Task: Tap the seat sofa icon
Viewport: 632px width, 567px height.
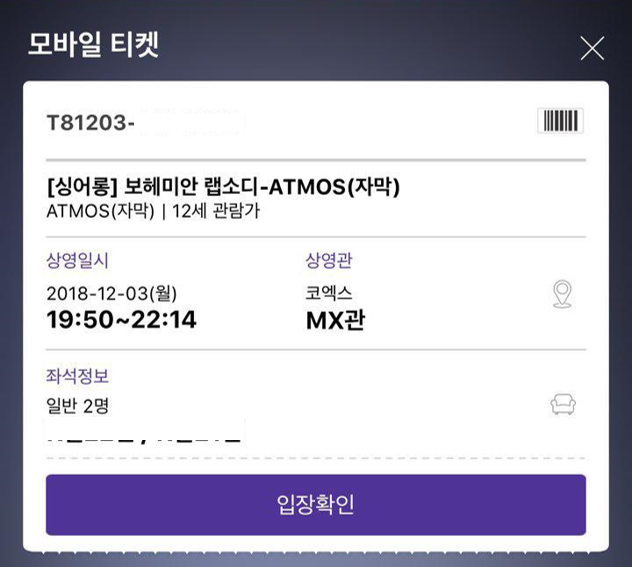Action: [x=563, y=404]
